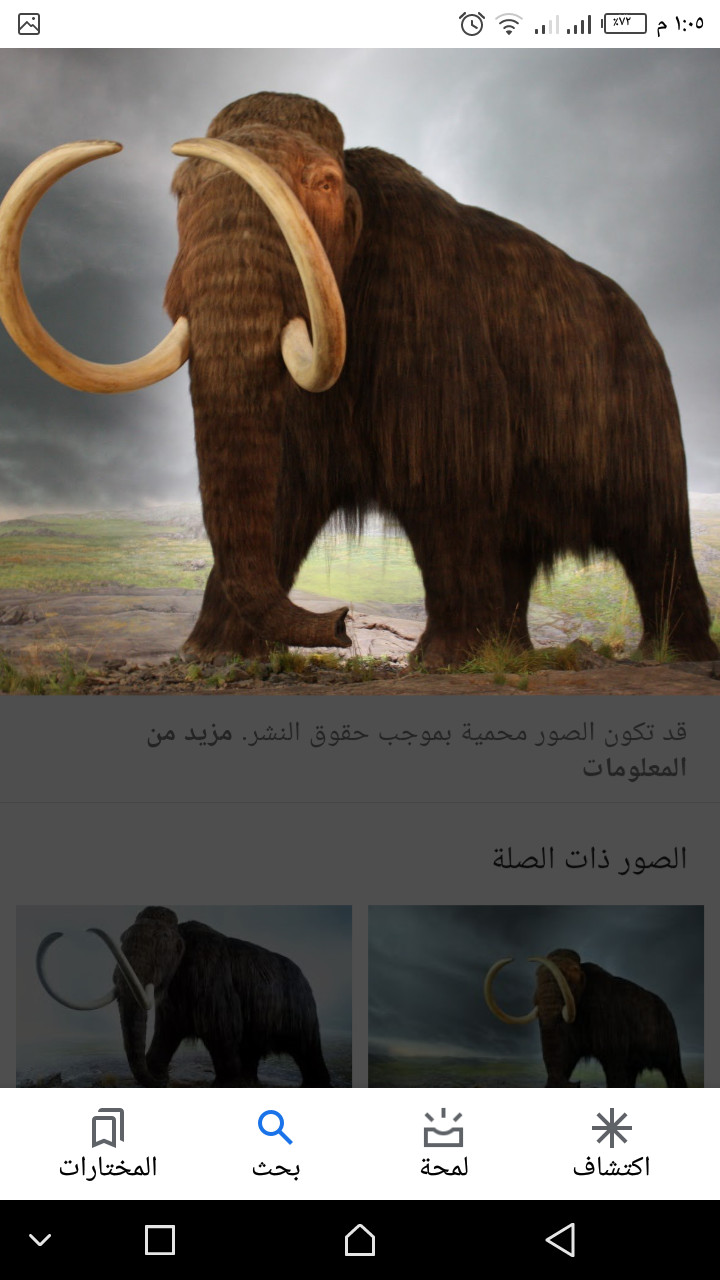Go to the system home screen
Image resolution: width=720 pixels, height=1280 pixels.
pyautogui.click(x=360, y=1240)
